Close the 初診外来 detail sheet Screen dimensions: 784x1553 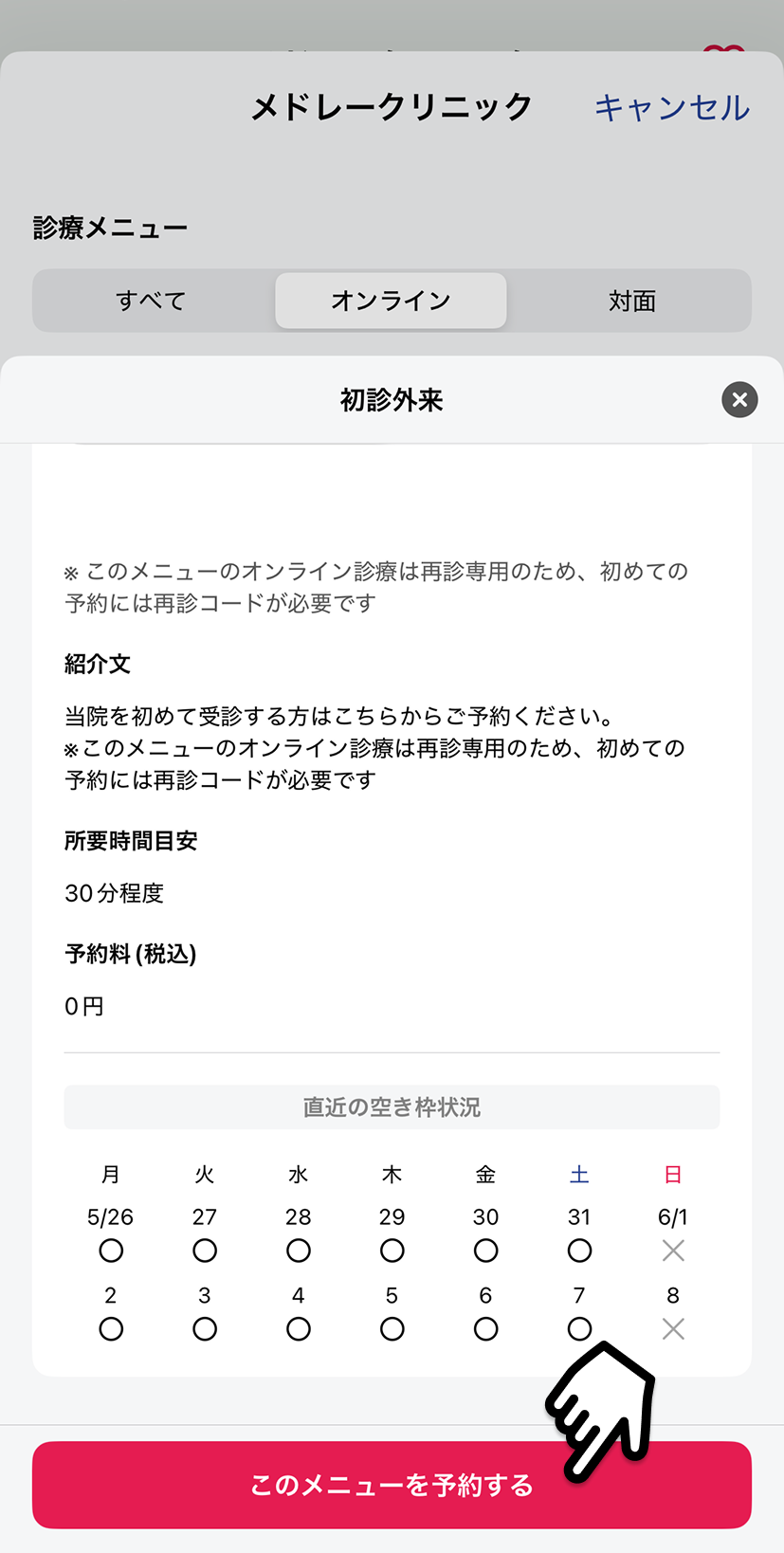click(739, 400)
